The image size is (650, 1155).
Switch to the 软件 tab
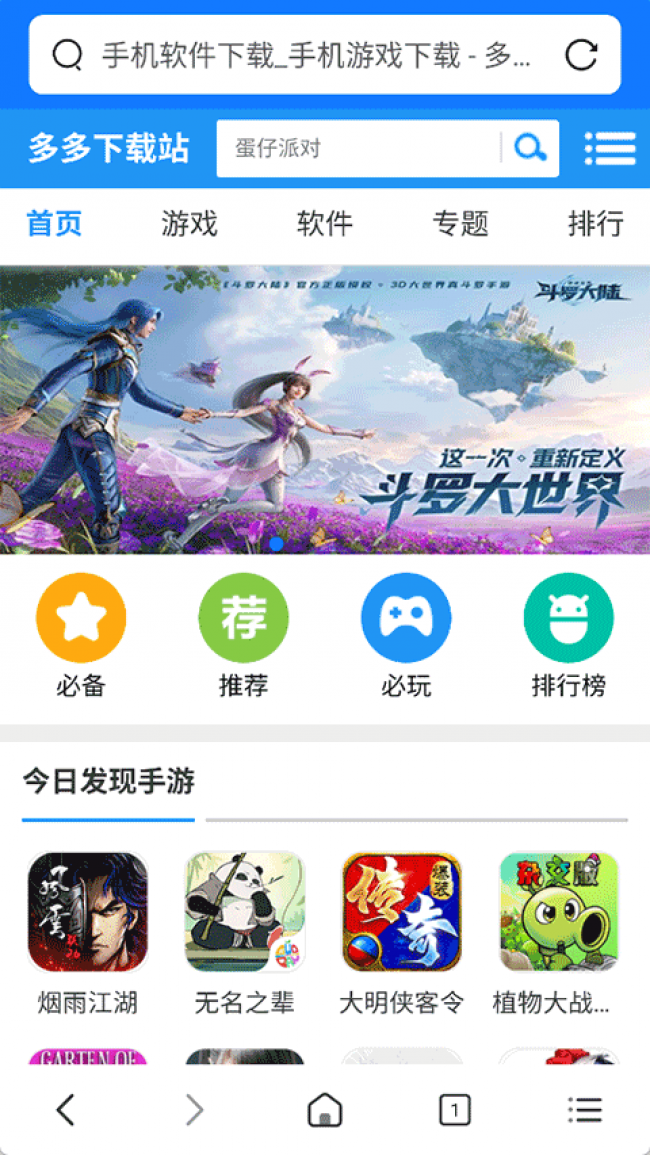pyautogui.click(x=325, y=223)
